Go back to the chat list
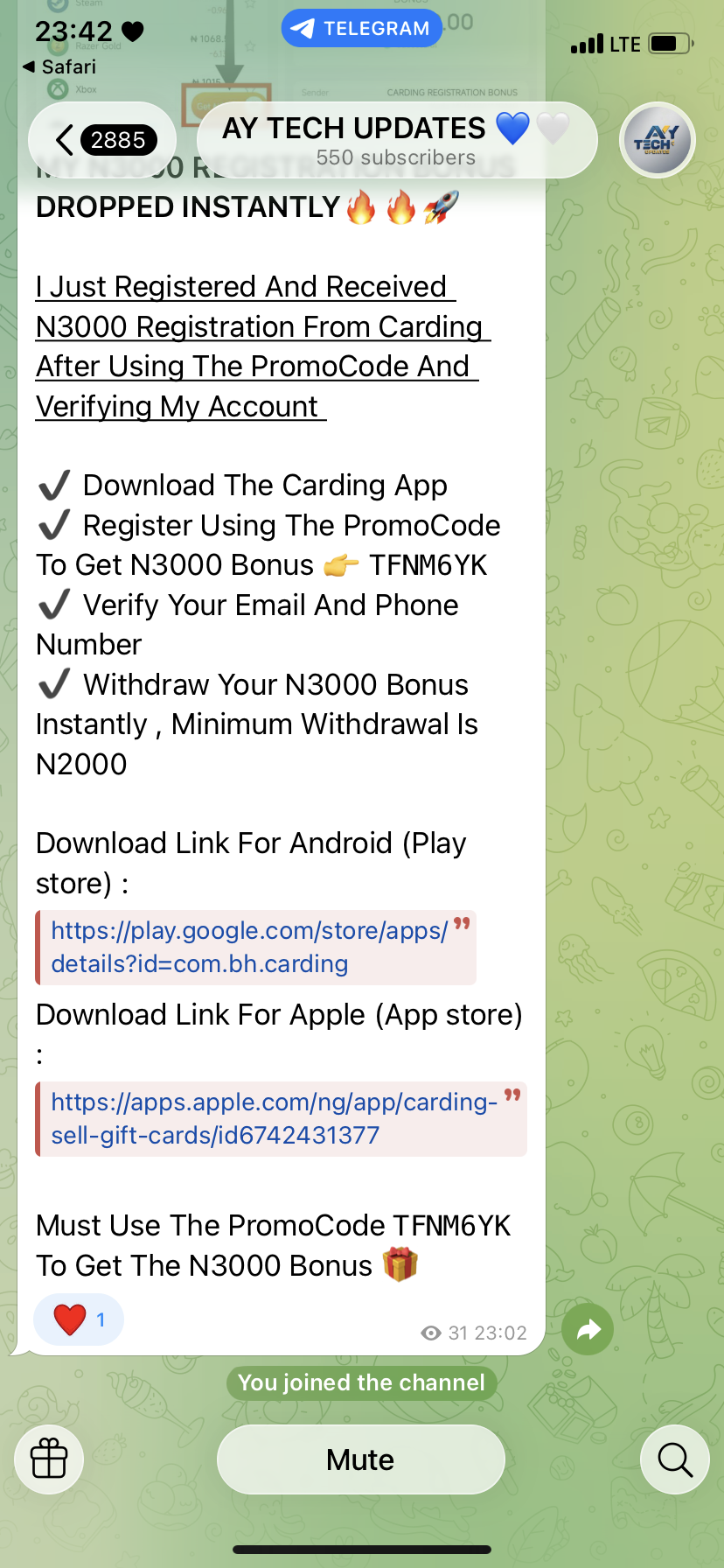This screenshot has height=1568, width=724. point(102,140)
